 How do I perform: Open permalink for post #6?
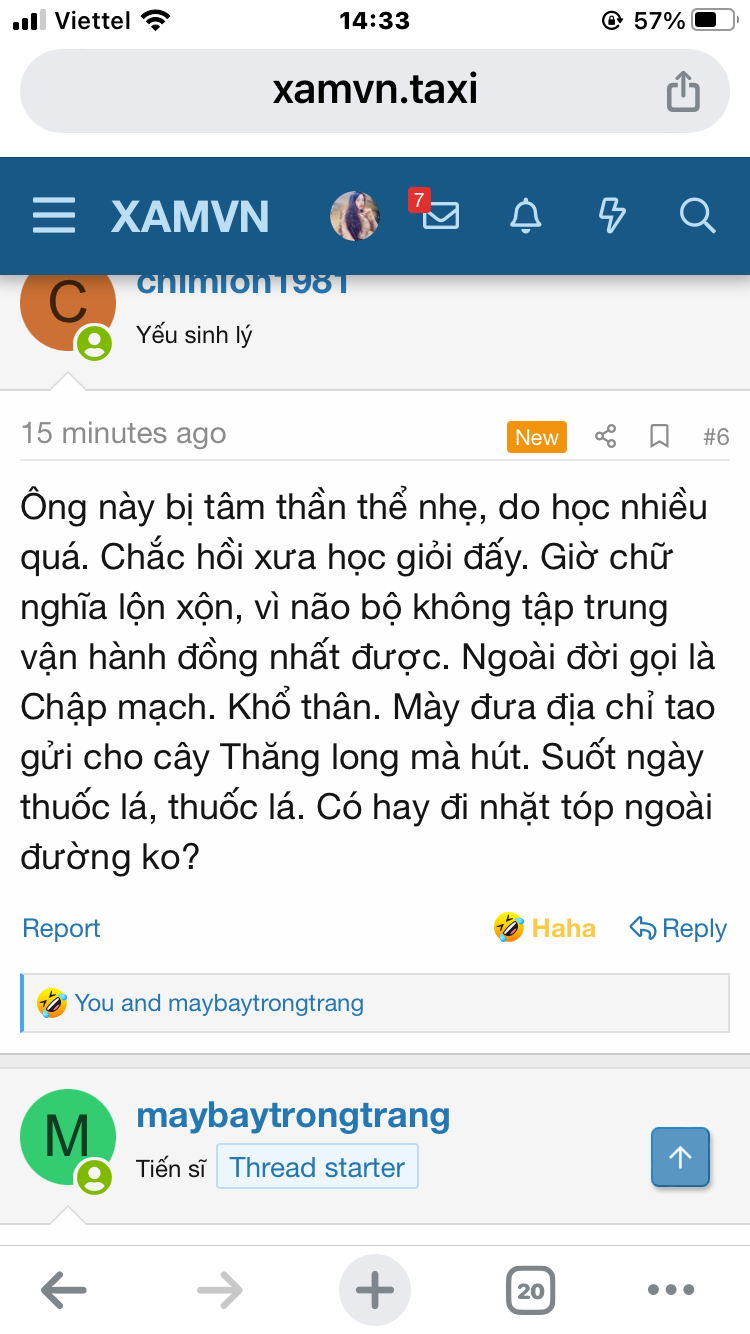coord(716,436)
